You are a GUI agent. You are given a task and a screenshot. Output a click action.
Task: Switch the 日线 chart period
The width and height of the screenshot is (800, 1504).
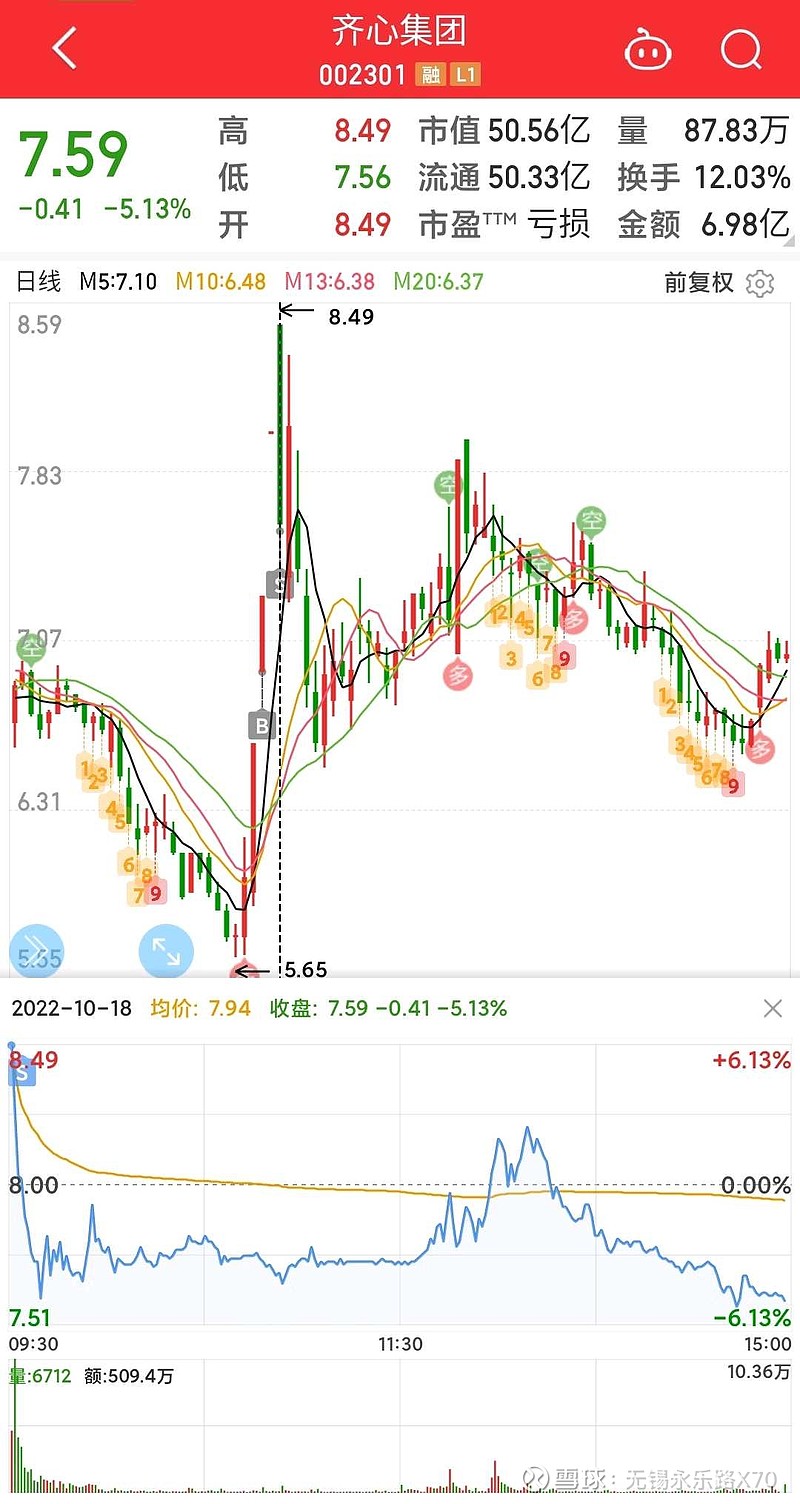pos(39,282)
